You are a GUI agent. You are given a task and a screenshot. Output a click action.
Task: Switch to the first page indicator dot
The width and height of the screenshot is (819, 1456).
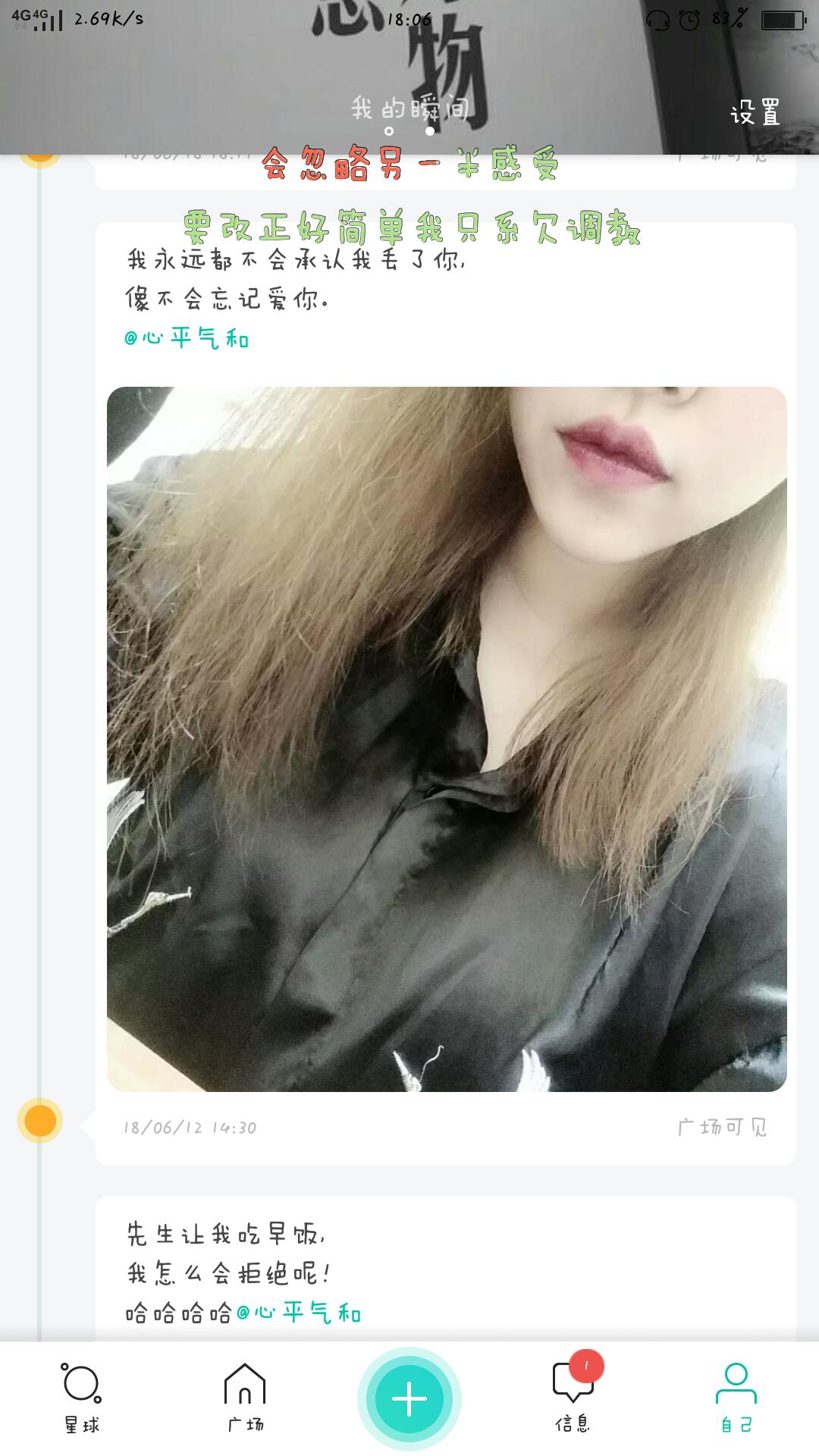pyautogui.click(x=389, y=131)
